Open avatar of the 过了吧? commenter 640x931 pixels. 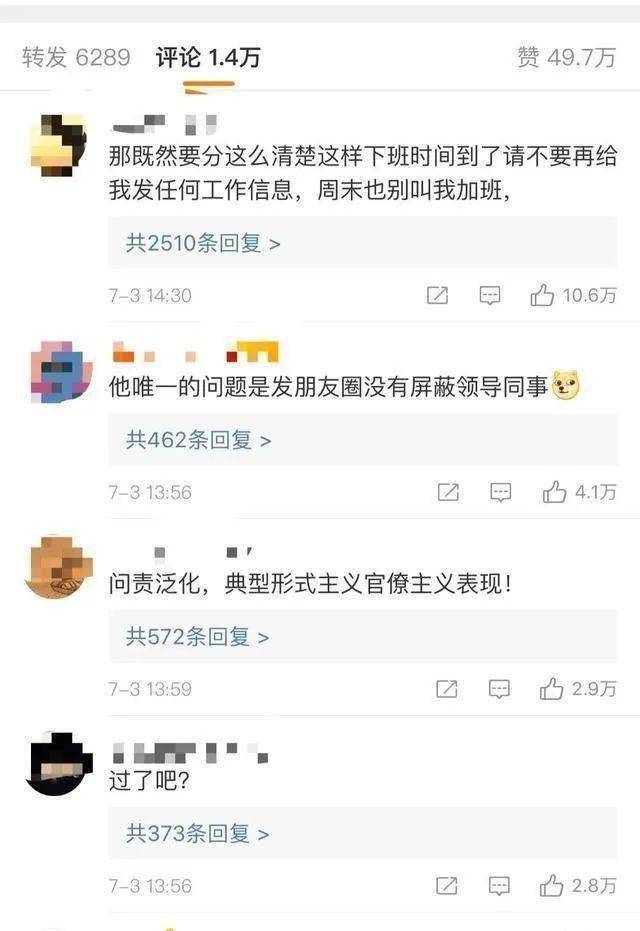tap(58, 765)
